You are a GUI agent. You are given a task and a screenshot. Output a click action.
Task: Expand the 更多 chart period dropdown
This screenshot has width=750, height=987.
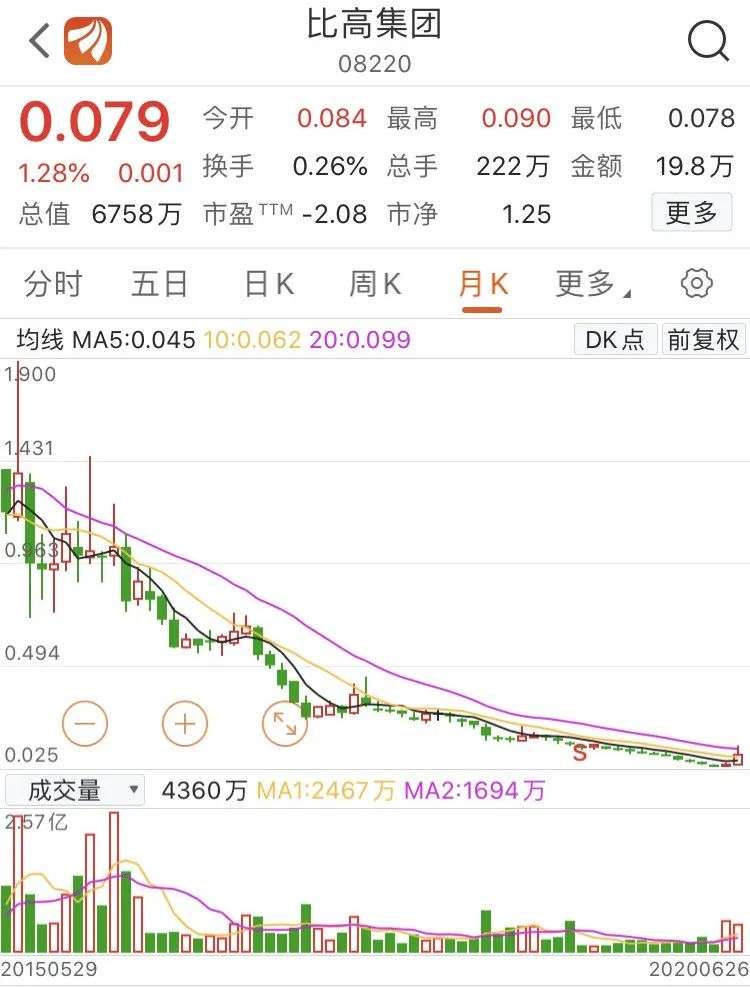pos(592,284)
